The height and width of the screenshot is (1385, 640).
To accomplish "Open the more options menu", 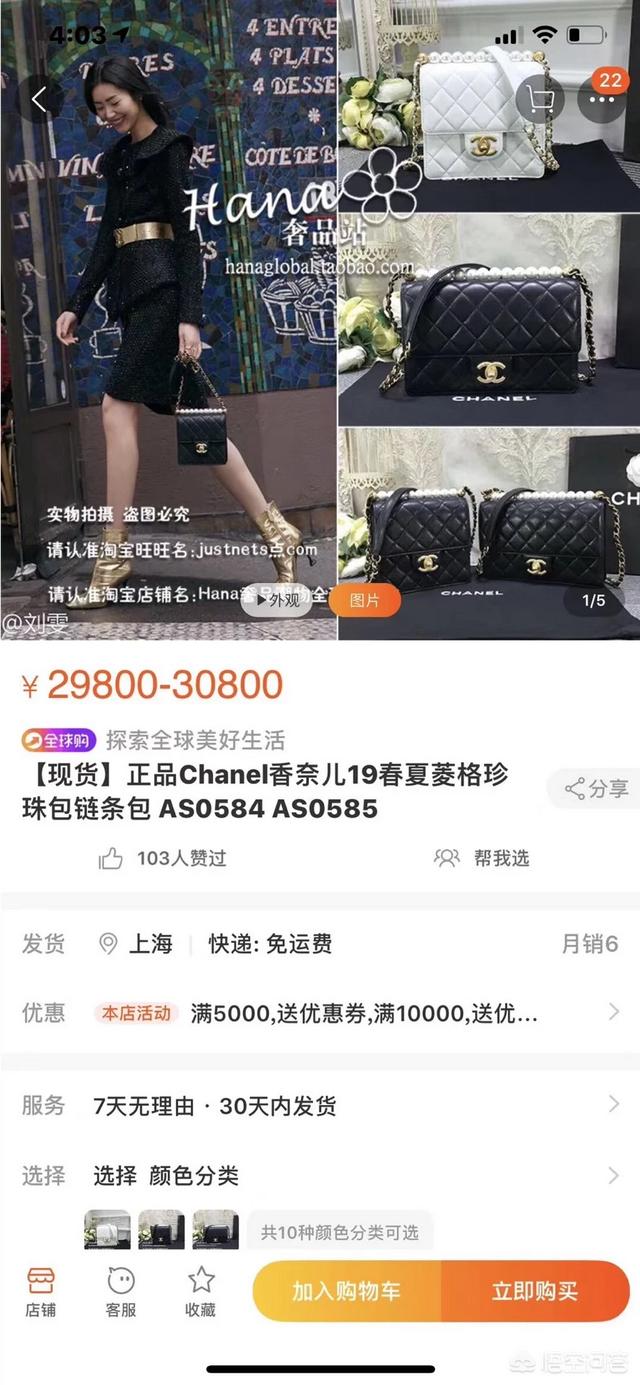I will [610, 99].
